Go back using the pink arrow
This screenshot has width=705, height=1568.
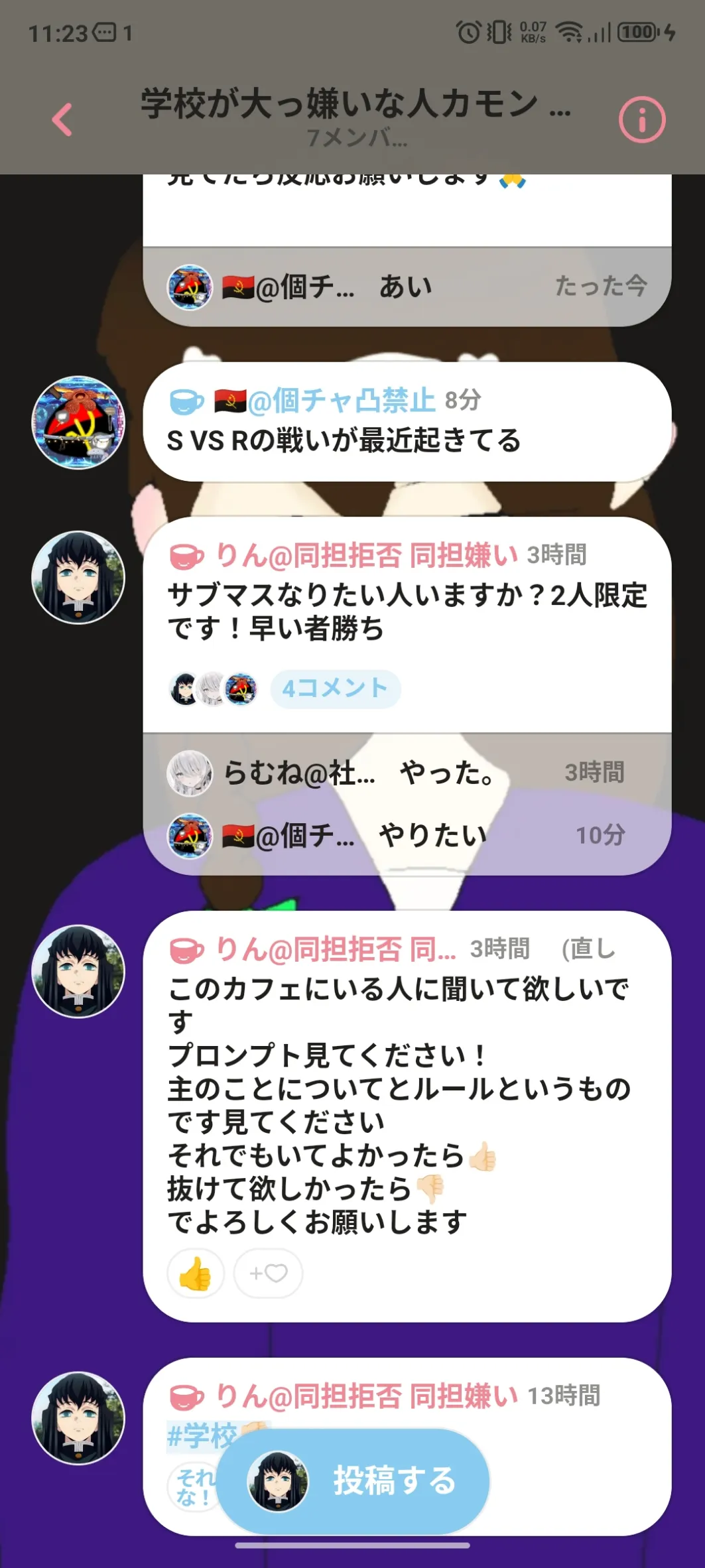pos(62,120)
